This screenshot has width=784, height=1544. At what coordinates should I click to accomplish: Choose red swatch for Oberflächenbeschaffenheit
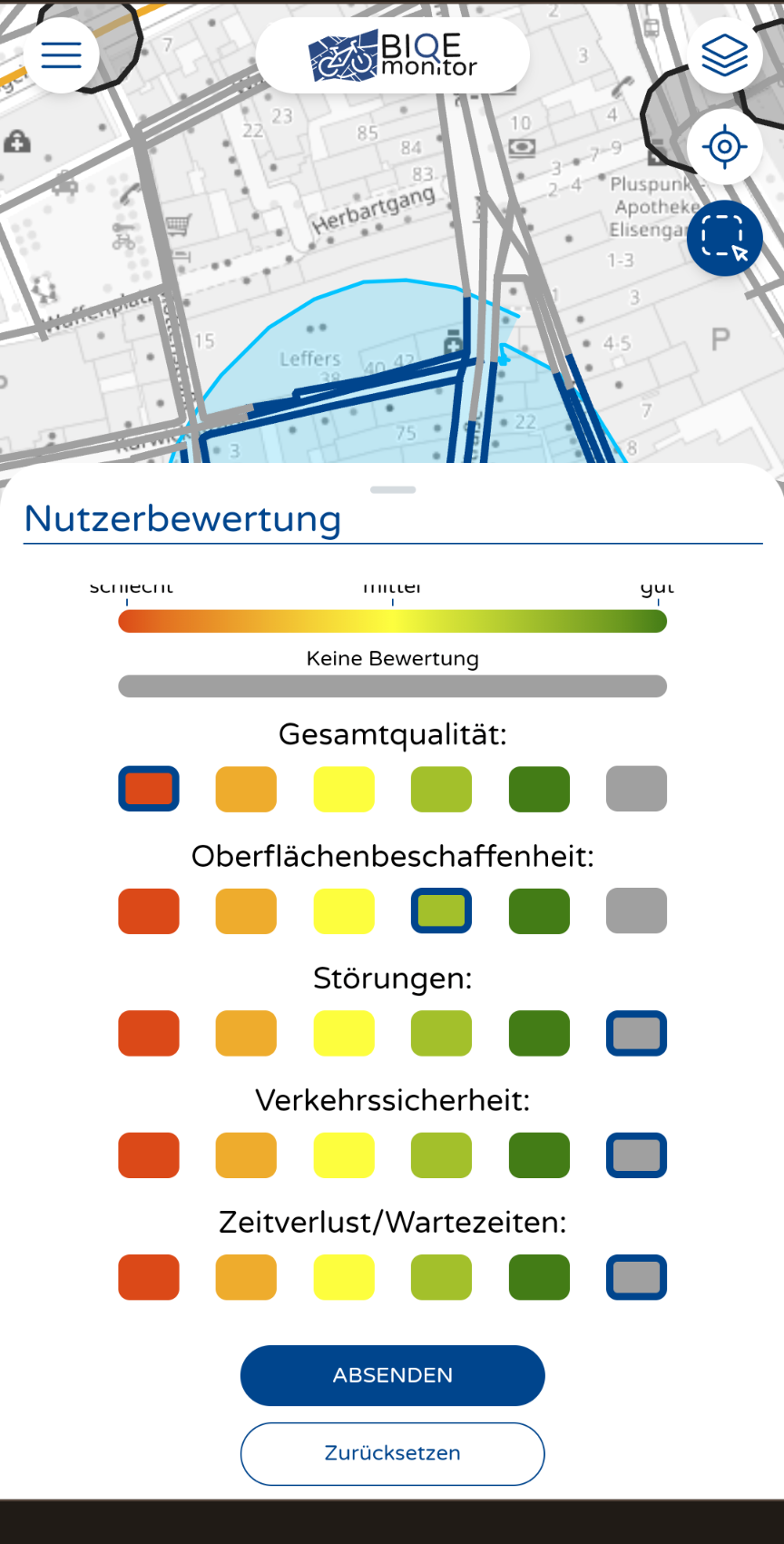coord(149,910)
